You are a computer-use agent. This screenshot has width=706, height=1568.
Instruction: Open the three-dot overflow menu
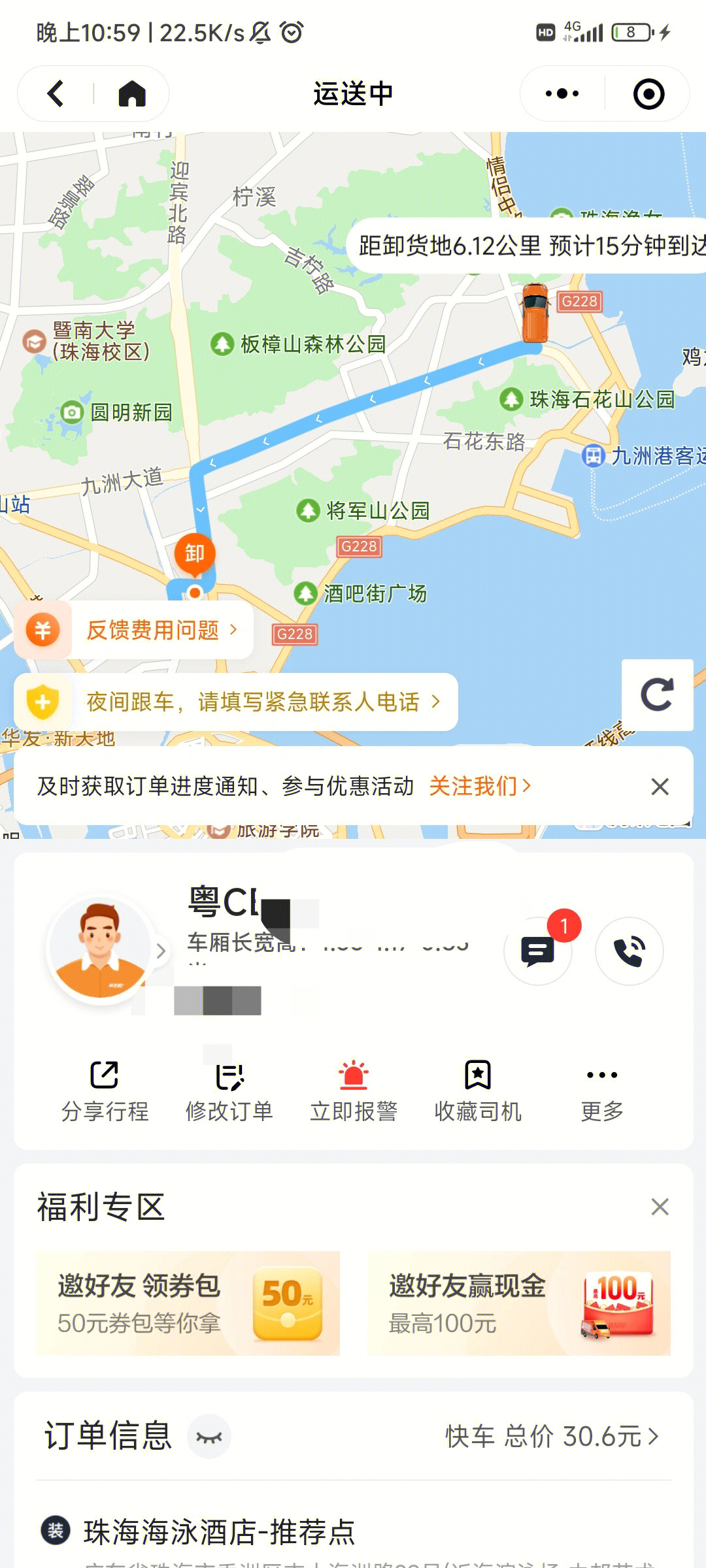coord(562,93)
